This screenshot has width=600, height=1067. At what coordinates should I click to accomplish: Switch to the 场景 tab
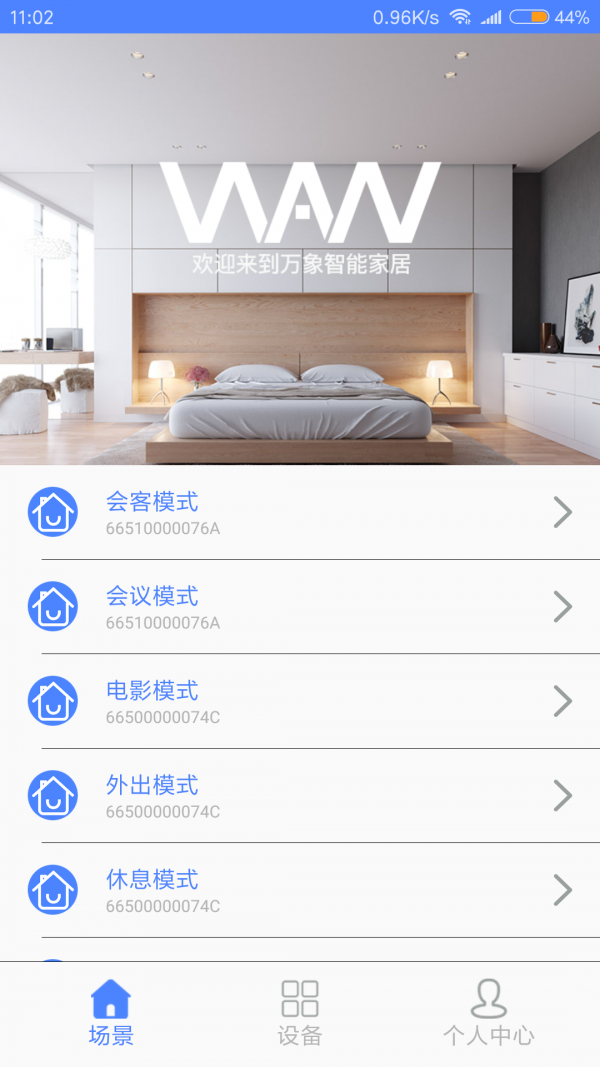point(110,1012)
